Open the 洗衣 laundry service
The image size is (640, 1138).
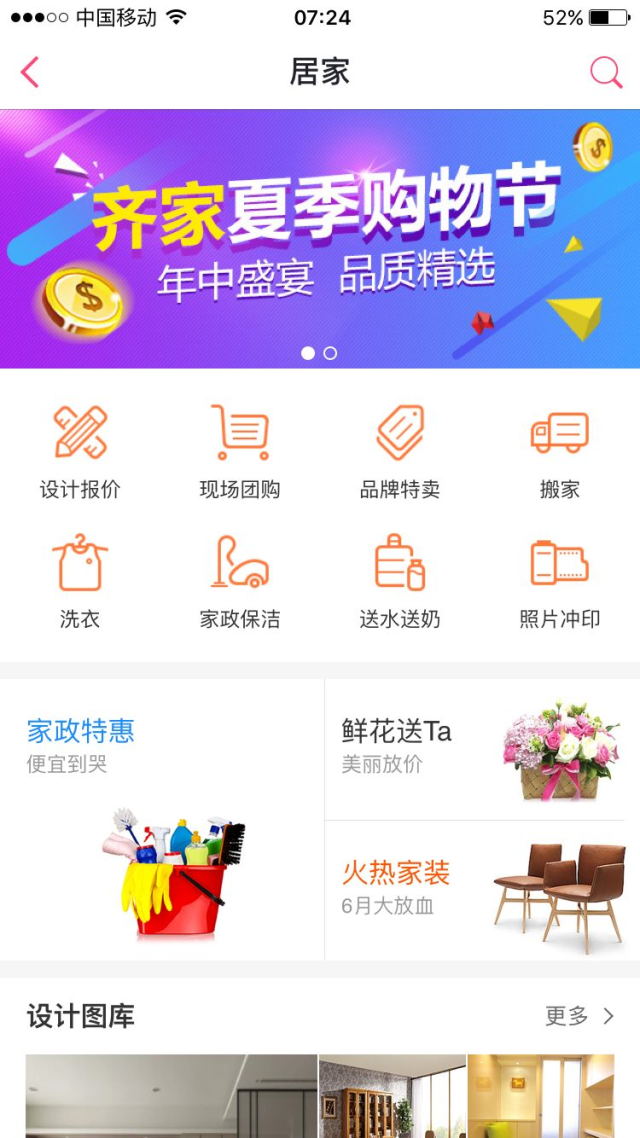[80, 581]
